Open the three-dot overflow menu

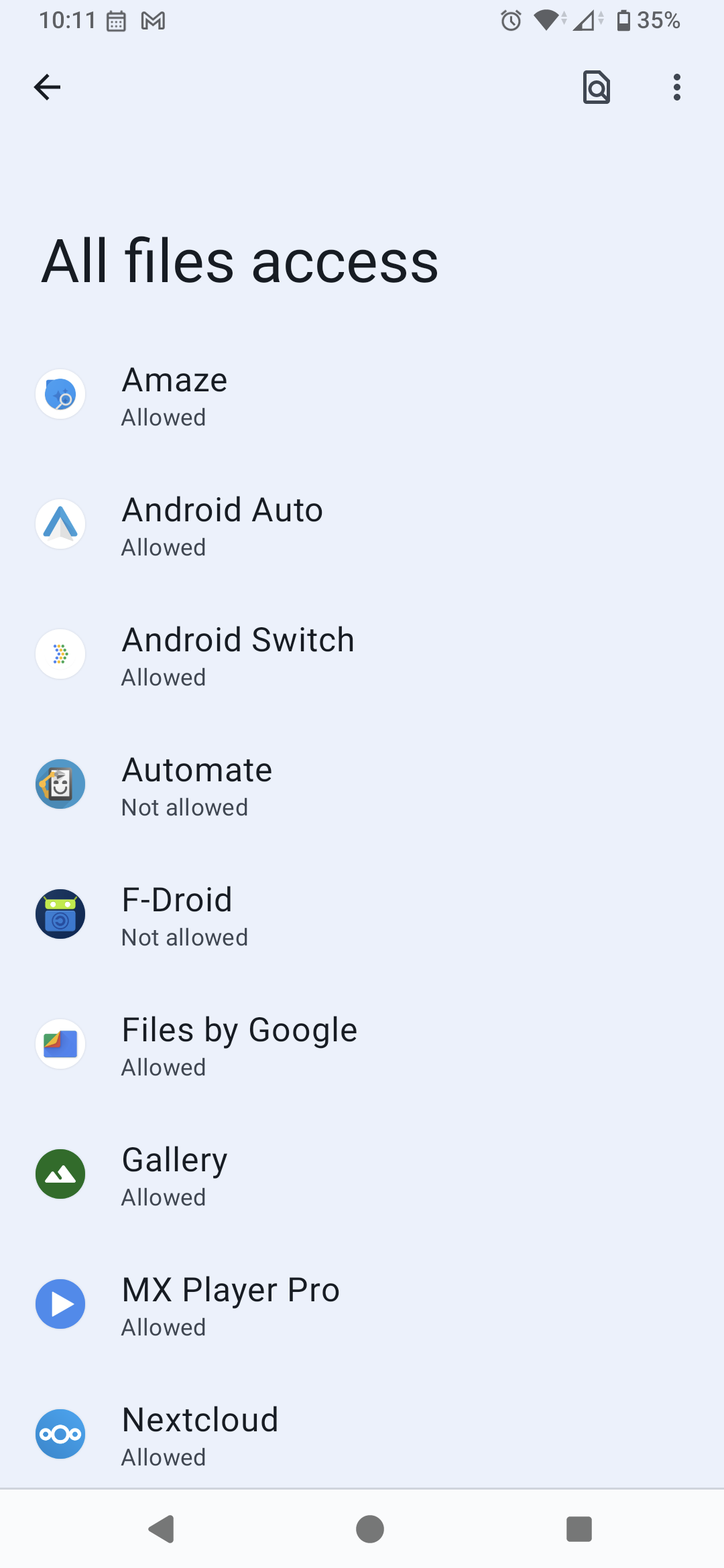tap(677, 87)
